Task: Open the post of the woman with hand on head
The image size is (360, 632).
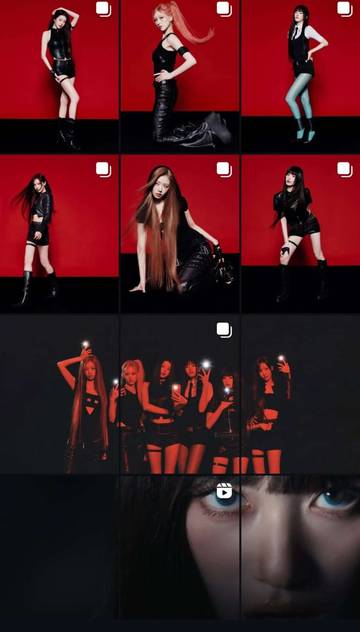Action: (x=59, y=77)
